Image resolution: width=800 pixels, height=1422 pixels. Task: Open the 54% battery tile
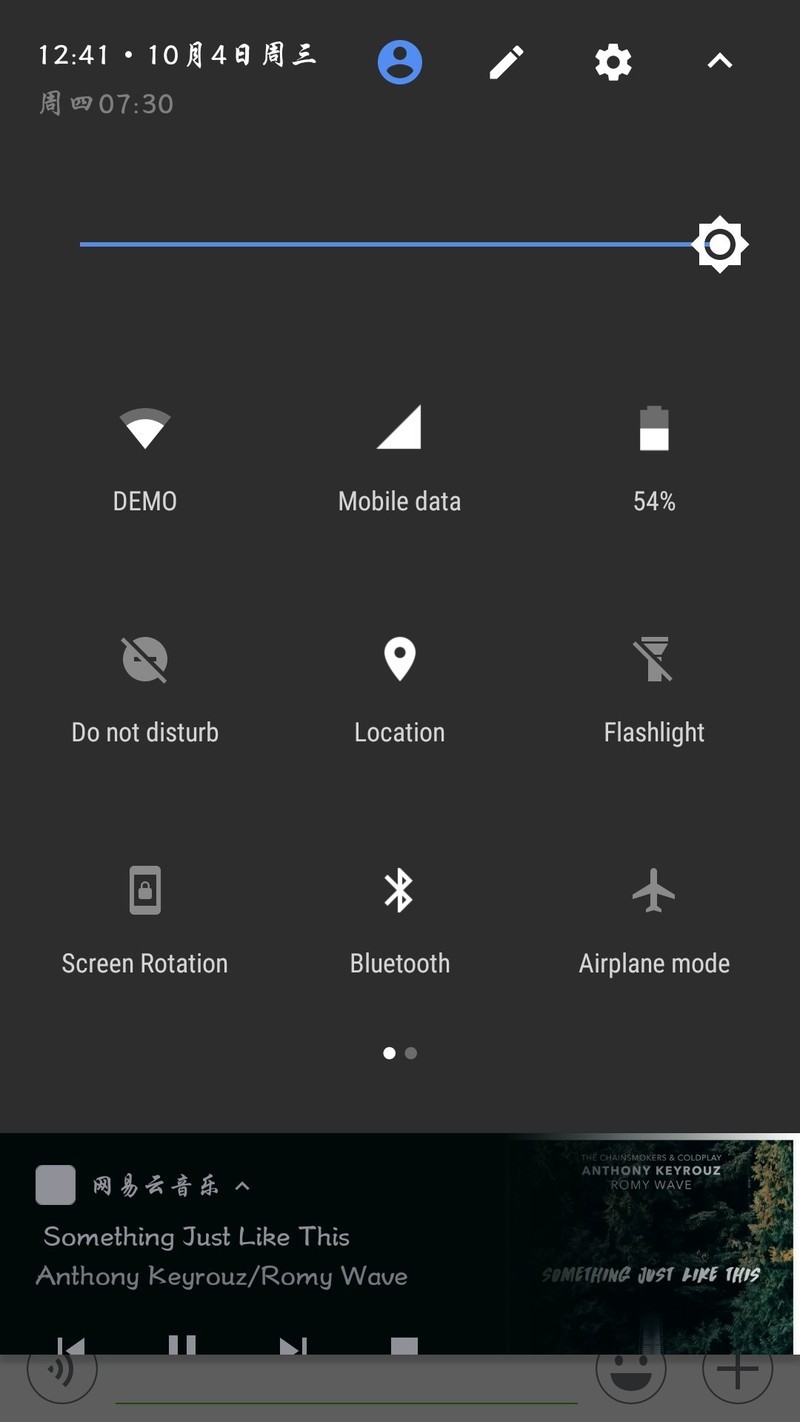coord(654,430)
